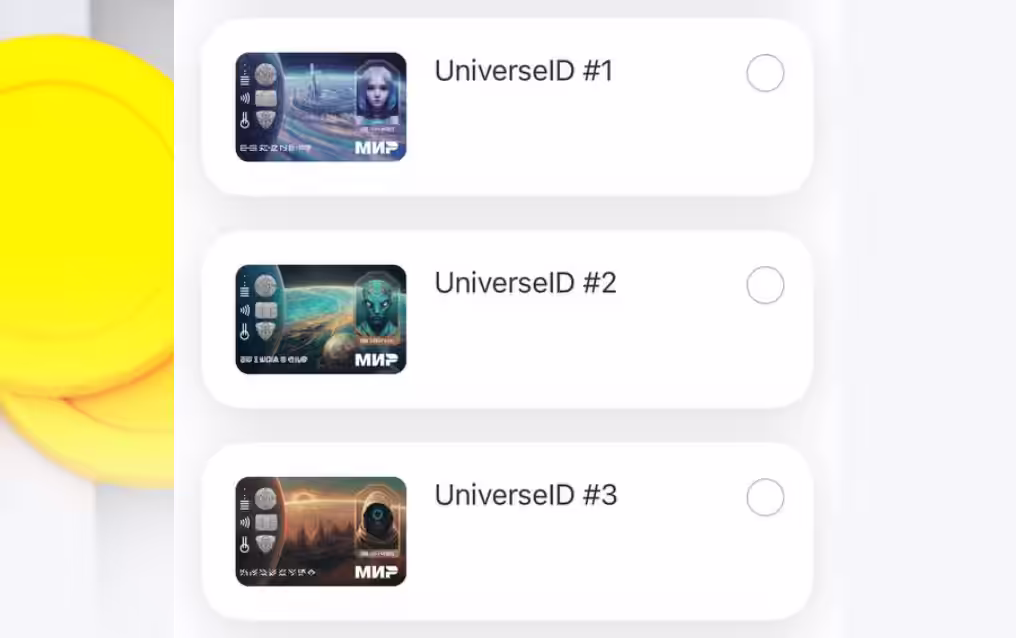The image size is (1016, 638).
Task: Pick the UniverseID #3 radio button
Action: point(765,497)
